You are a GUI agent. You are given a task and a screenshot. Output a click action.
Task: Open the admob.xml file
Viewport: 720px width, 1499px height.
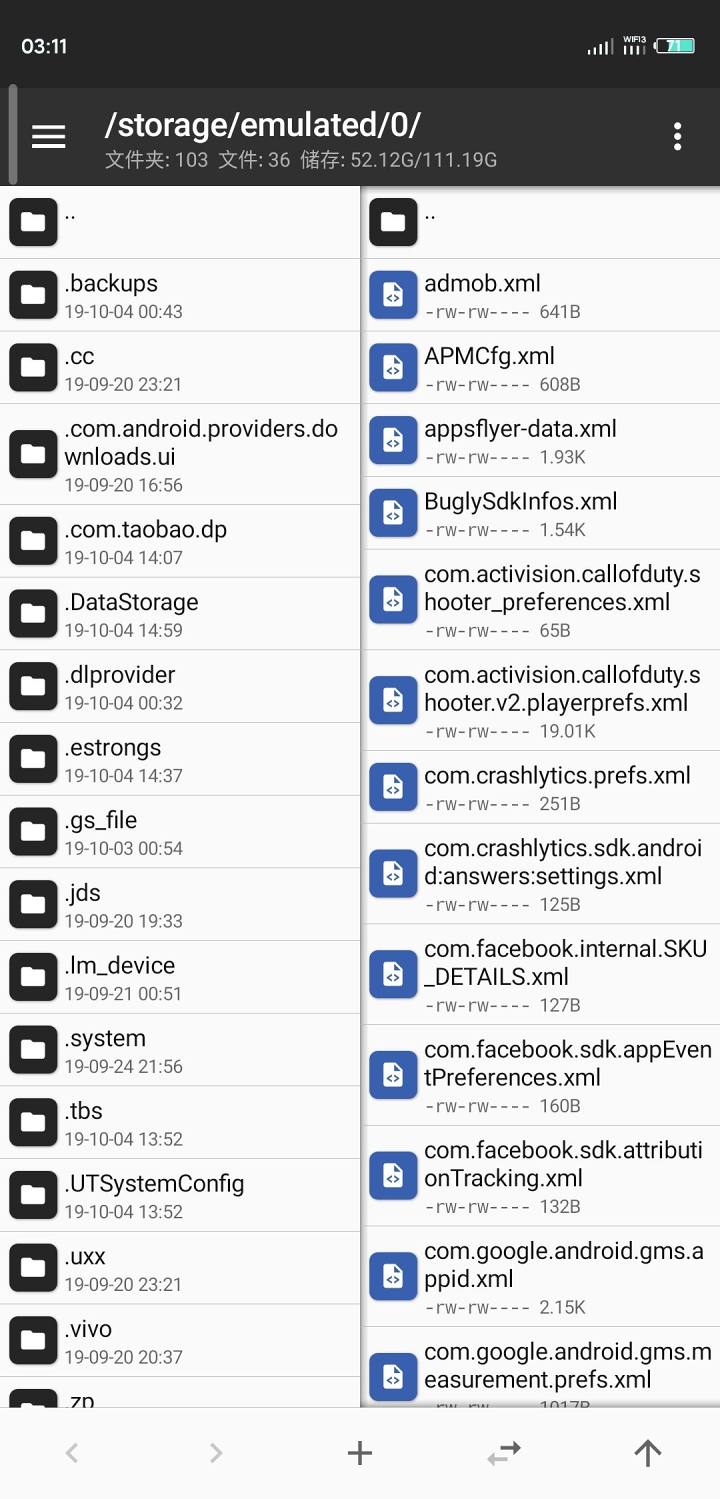540,295
